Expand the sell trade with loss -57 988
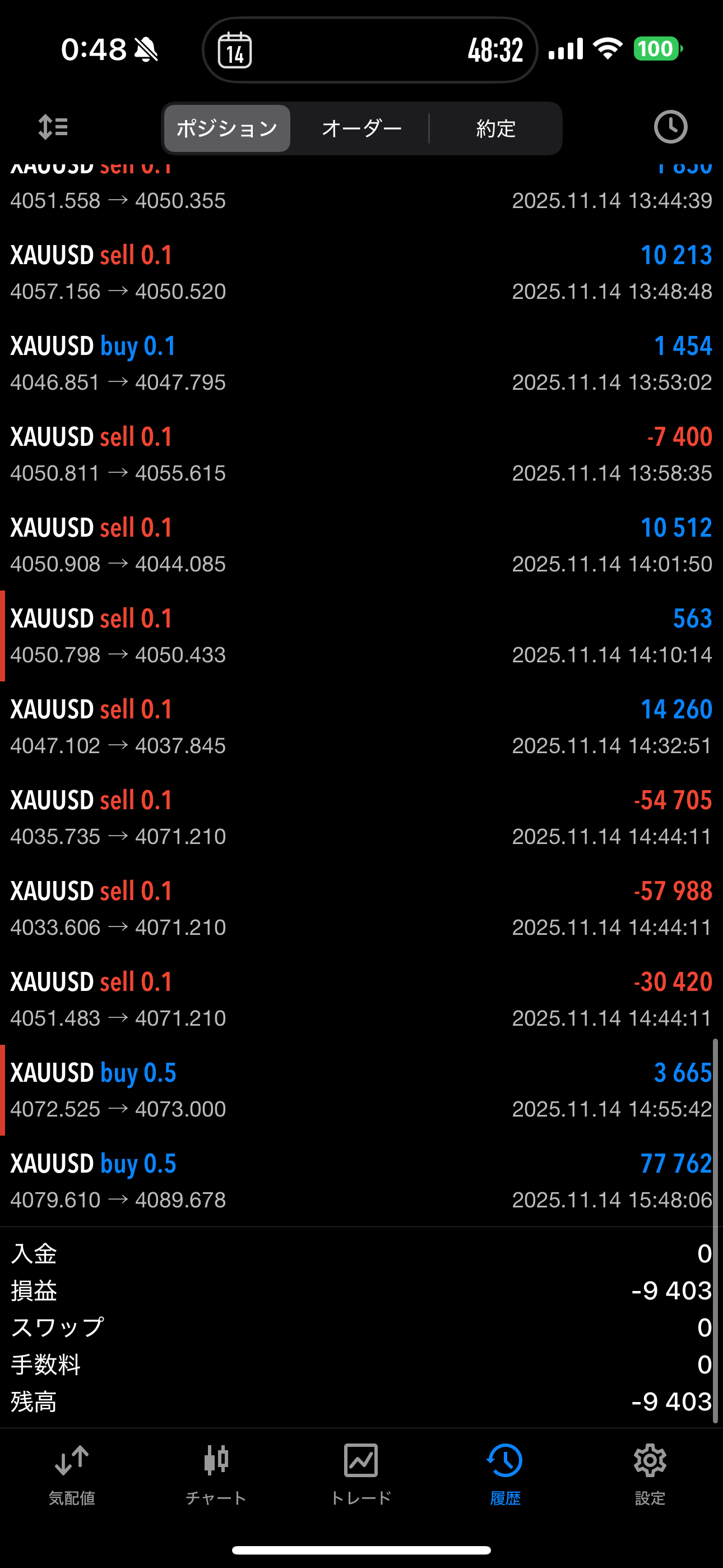Screen dimensions: 723x1568 pyautogui.click(x=361, y=908)
